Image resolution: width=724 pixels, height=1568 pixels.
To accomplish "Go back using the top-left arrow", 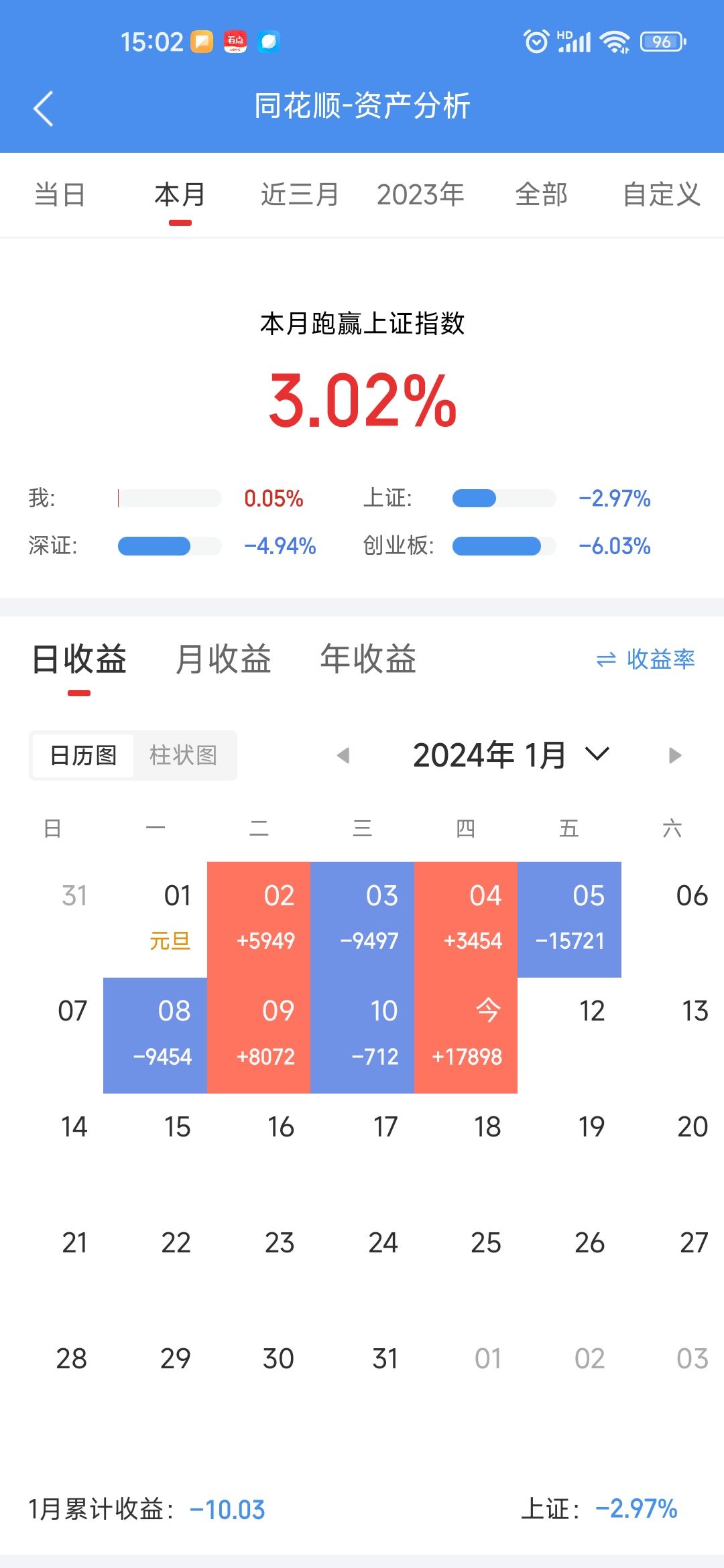I will [44, 109].
